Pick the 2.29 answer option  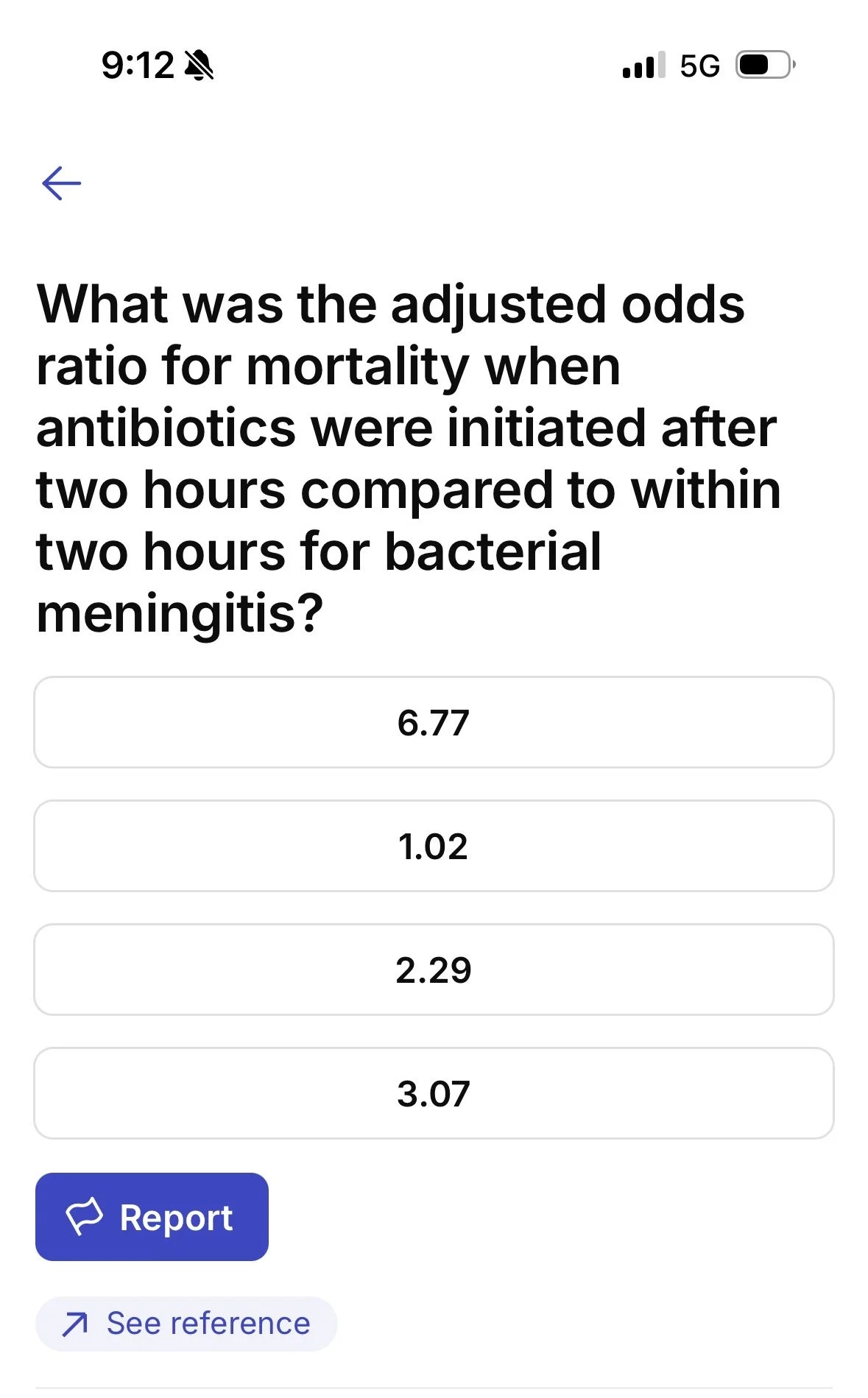pos(434,970)
